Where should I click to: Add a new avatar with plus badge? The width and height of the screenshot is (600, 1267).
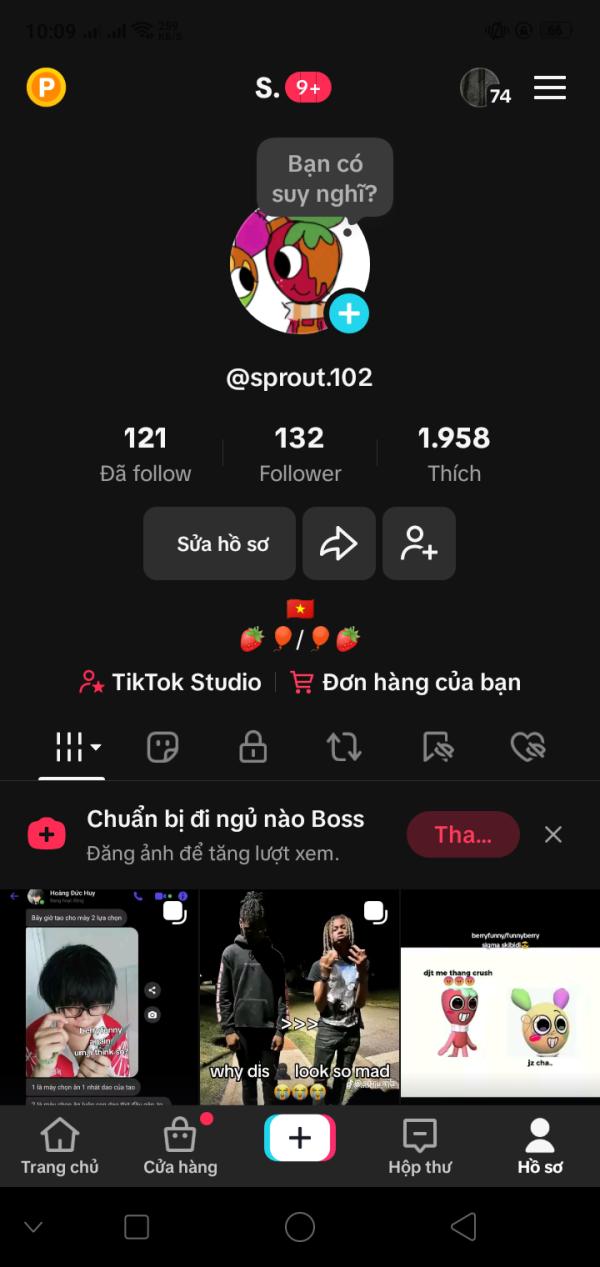coord(349,314)
